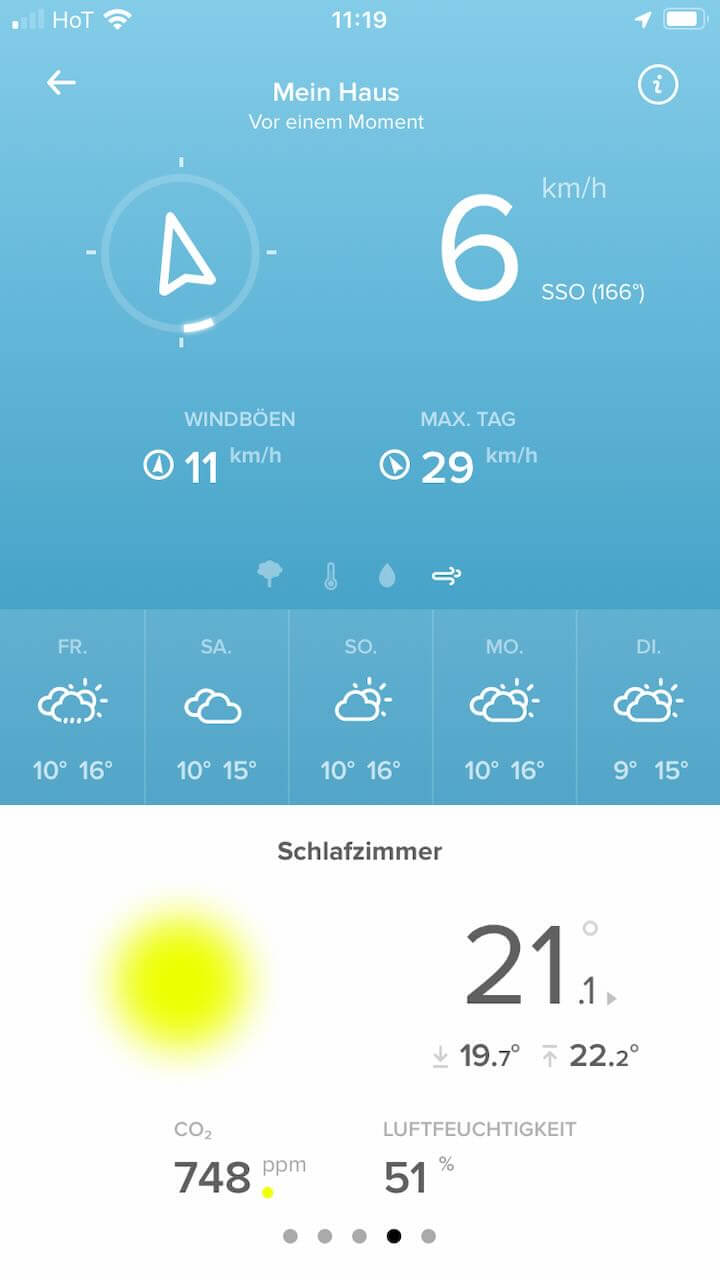Open the forecast for SA.
The width and height of the screenshot is (720, 1280).
[x=216, y=707]
